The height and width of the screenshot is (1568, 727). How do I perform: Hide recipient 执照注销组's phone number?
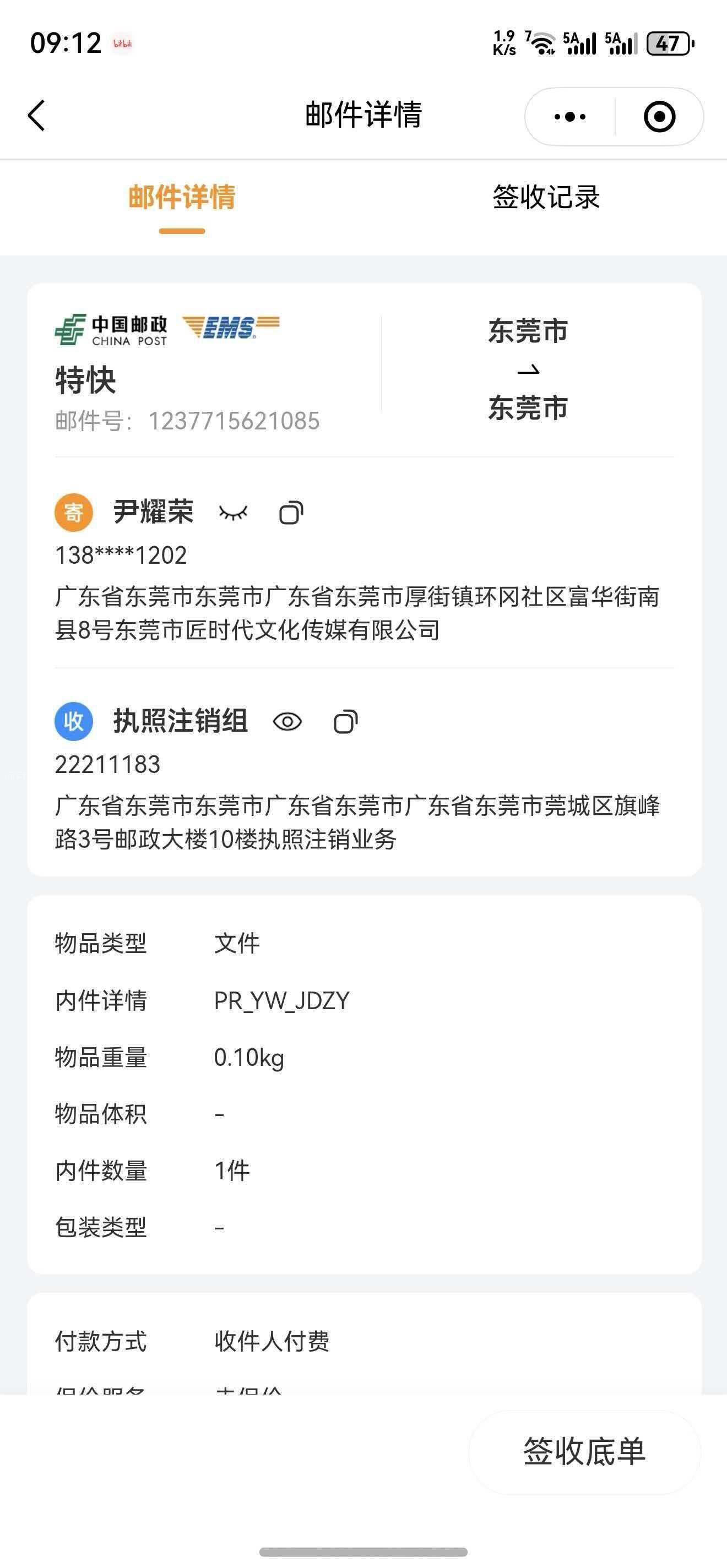pyautogui.click(x=287, y=722)
